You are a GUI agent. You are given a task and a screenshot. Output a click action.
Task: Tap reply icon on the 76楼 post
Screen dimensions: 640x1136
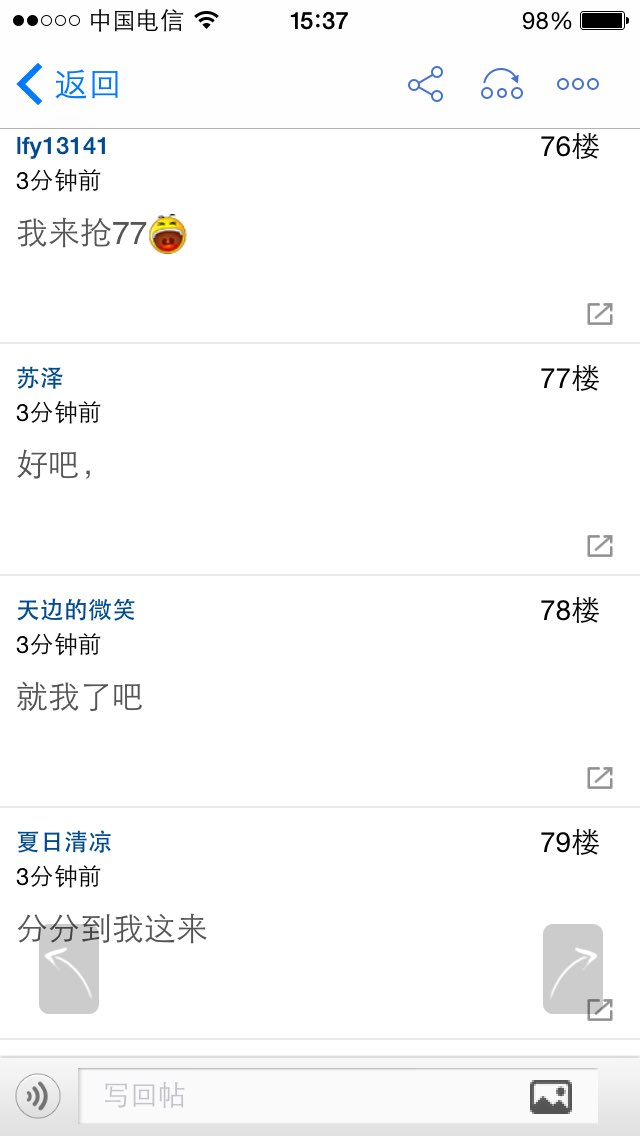(599, 314)
